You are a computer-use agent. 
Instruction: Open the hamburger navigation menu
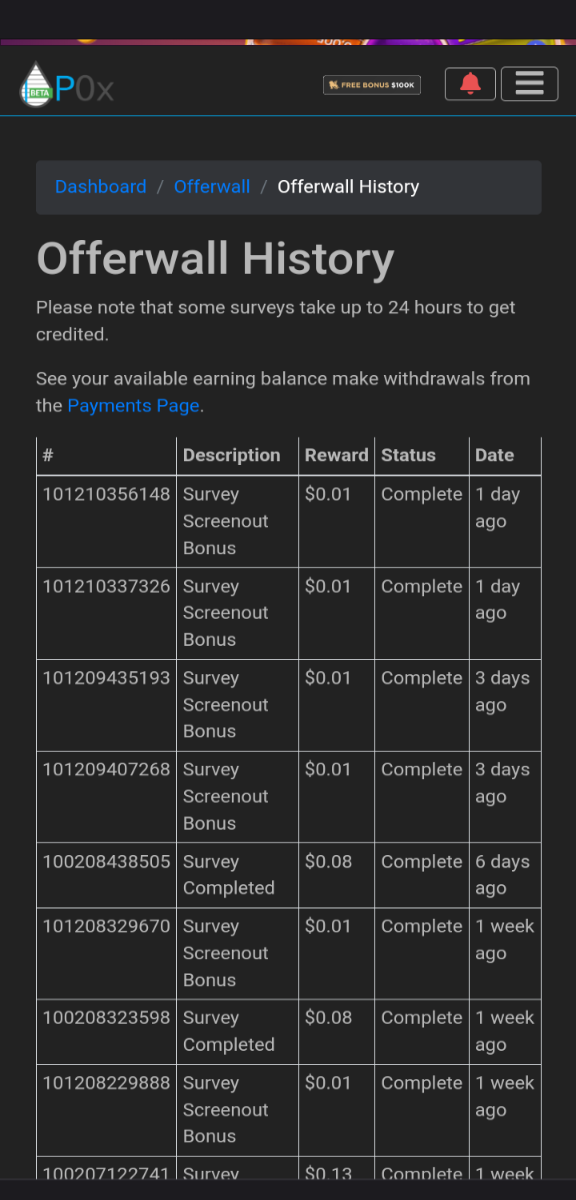529,84
